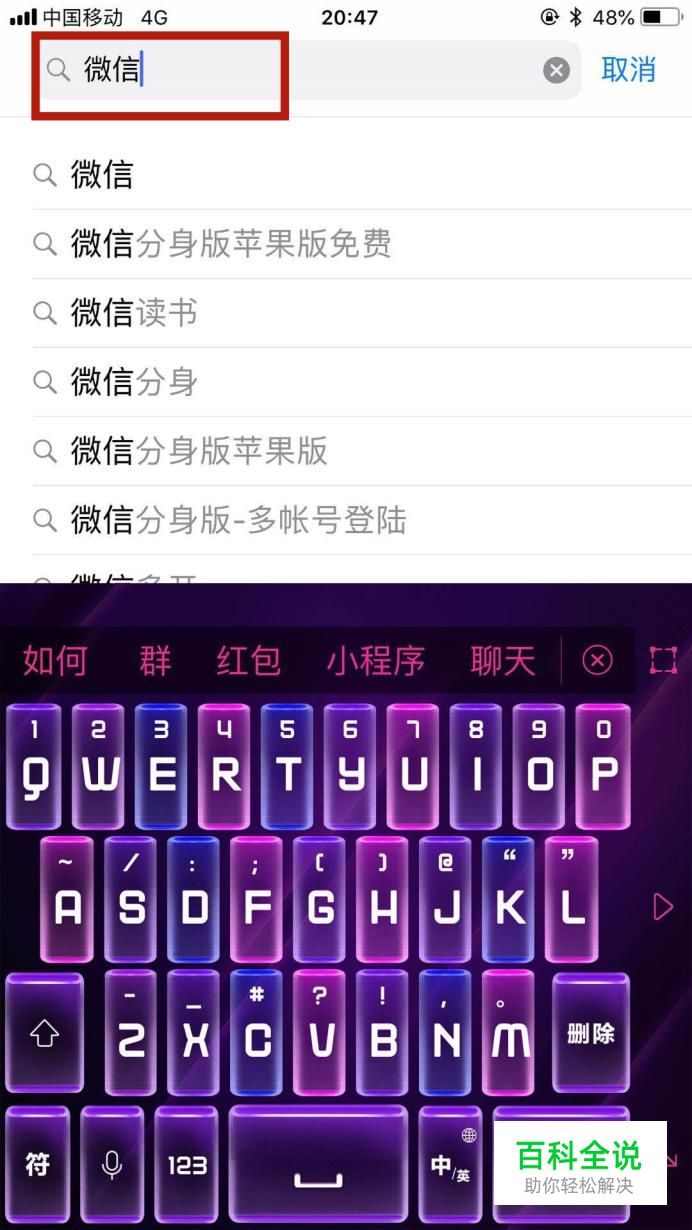Image resolution: width=692 pixels, height=1230 pixels.
Task: Open the 符 symbols keyboard
Action: tap(38, 1164)
